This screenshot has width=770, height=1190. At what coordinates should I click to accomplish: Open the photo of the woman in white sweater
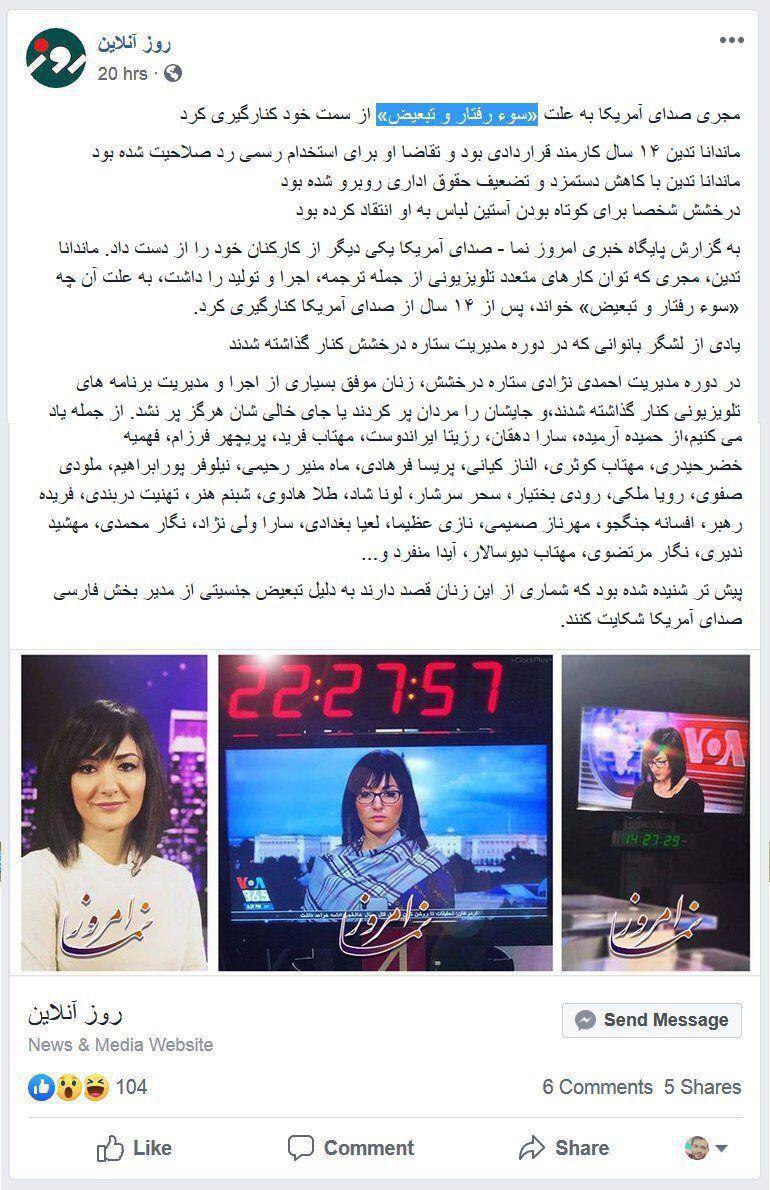tap(114, 813)
